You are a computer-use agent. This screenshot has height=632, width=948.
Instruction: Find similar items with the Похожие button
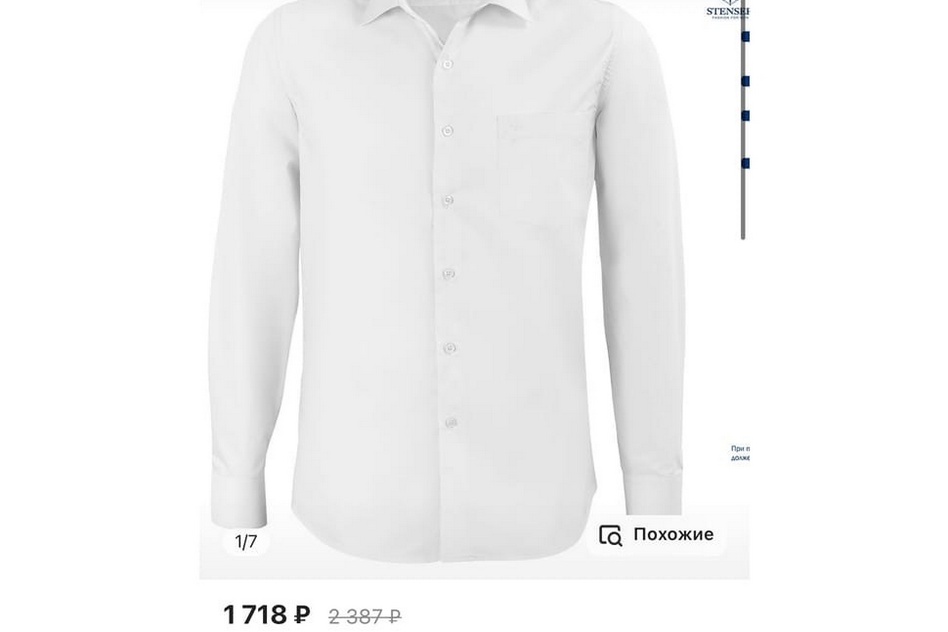click(657, 535)
